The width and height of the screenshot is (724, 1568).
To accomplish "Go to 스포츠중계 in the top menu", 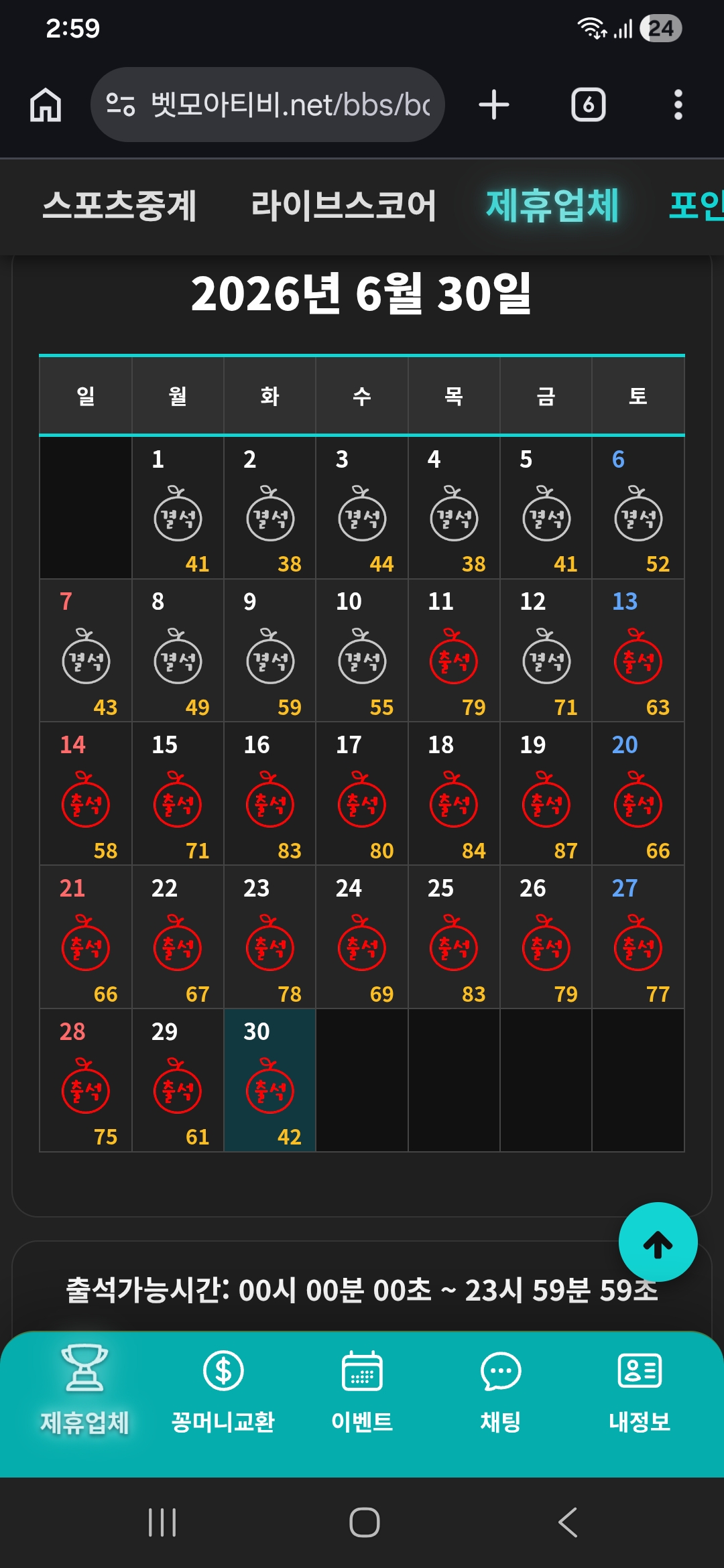I will click(119, 206).
